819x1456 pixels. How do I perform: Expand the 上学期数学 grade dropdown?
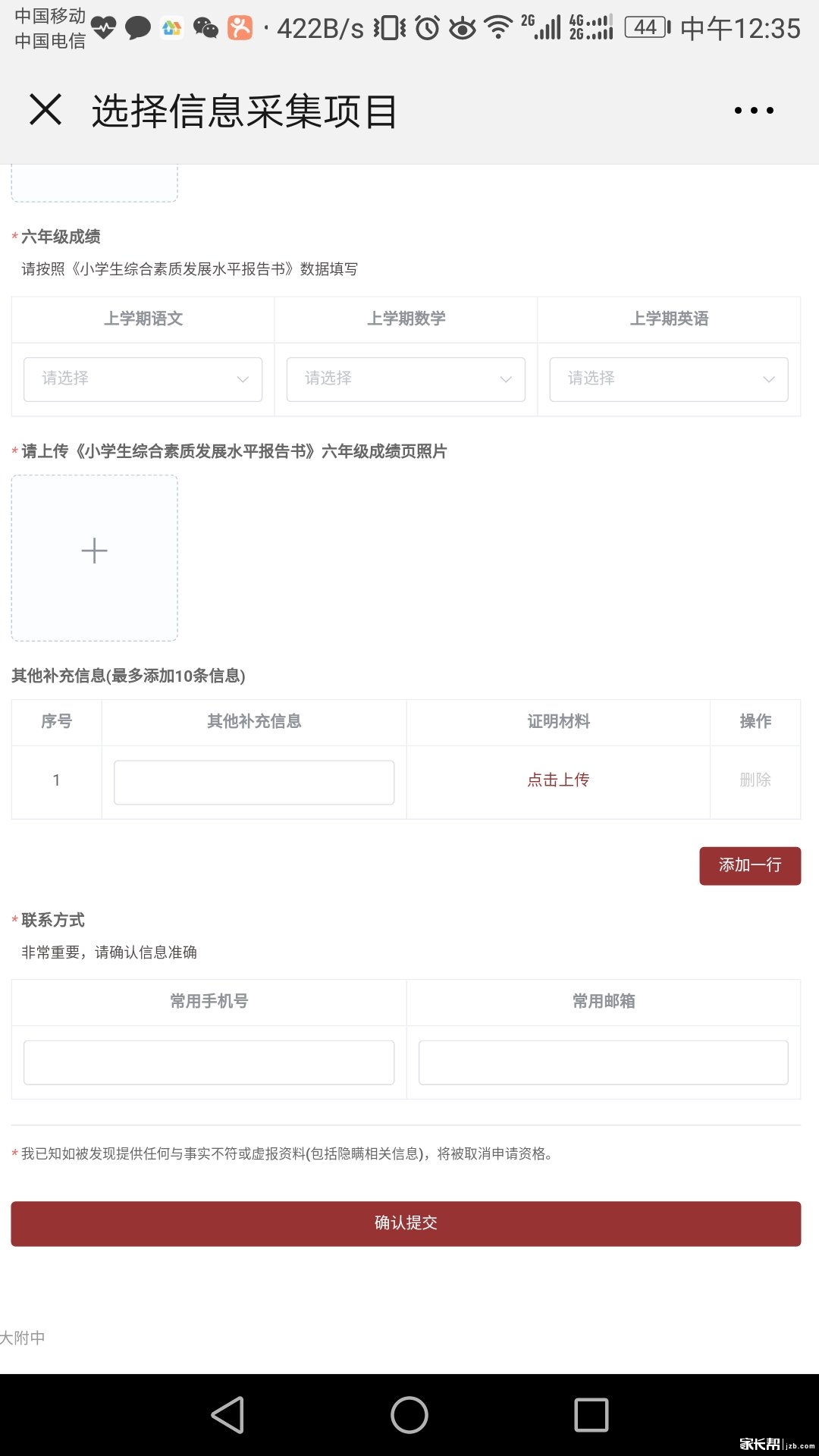coord(406,379)
